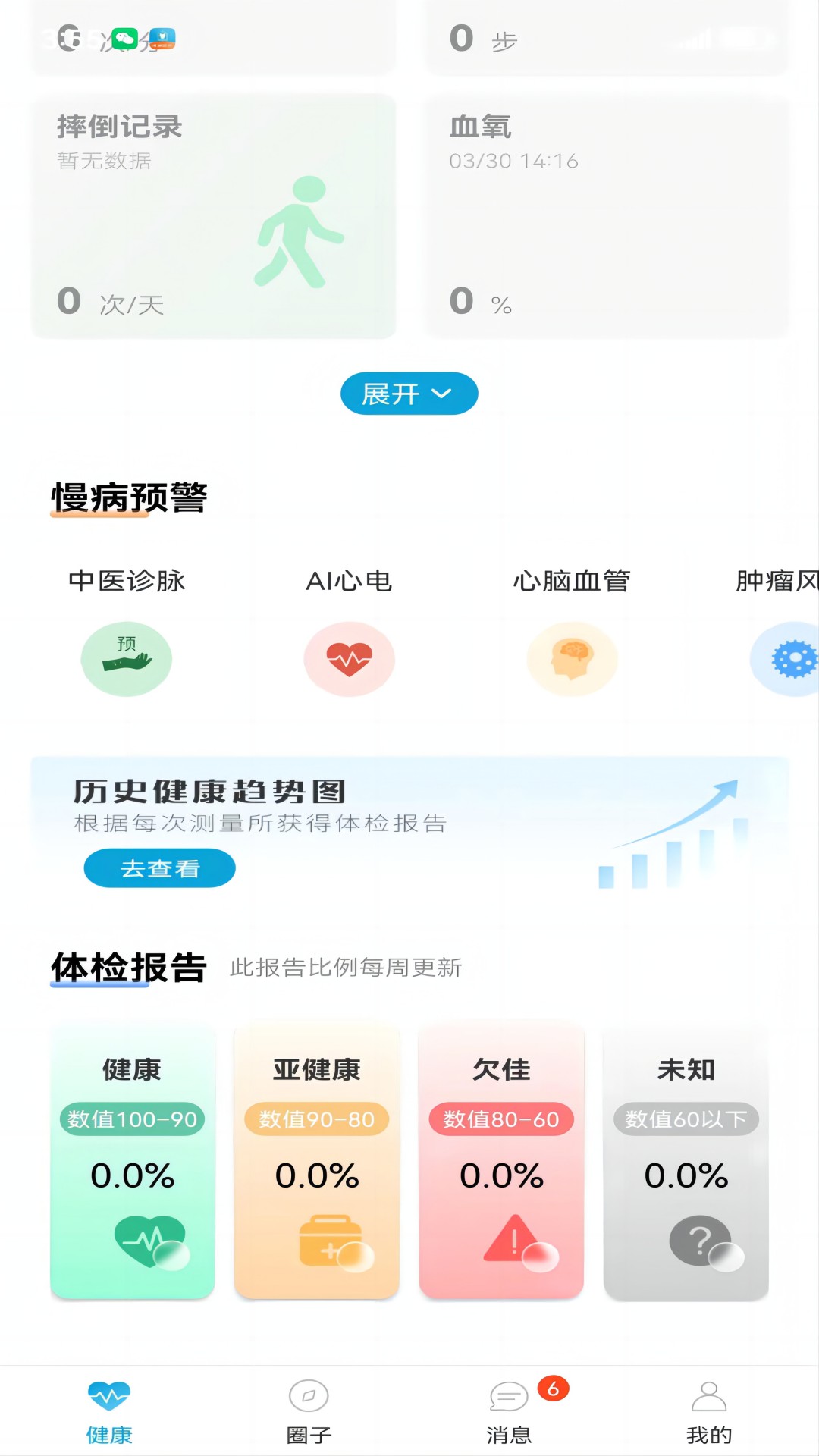Open the 欠佳 report card
Screen dimensions: 819x1456
501,1162
